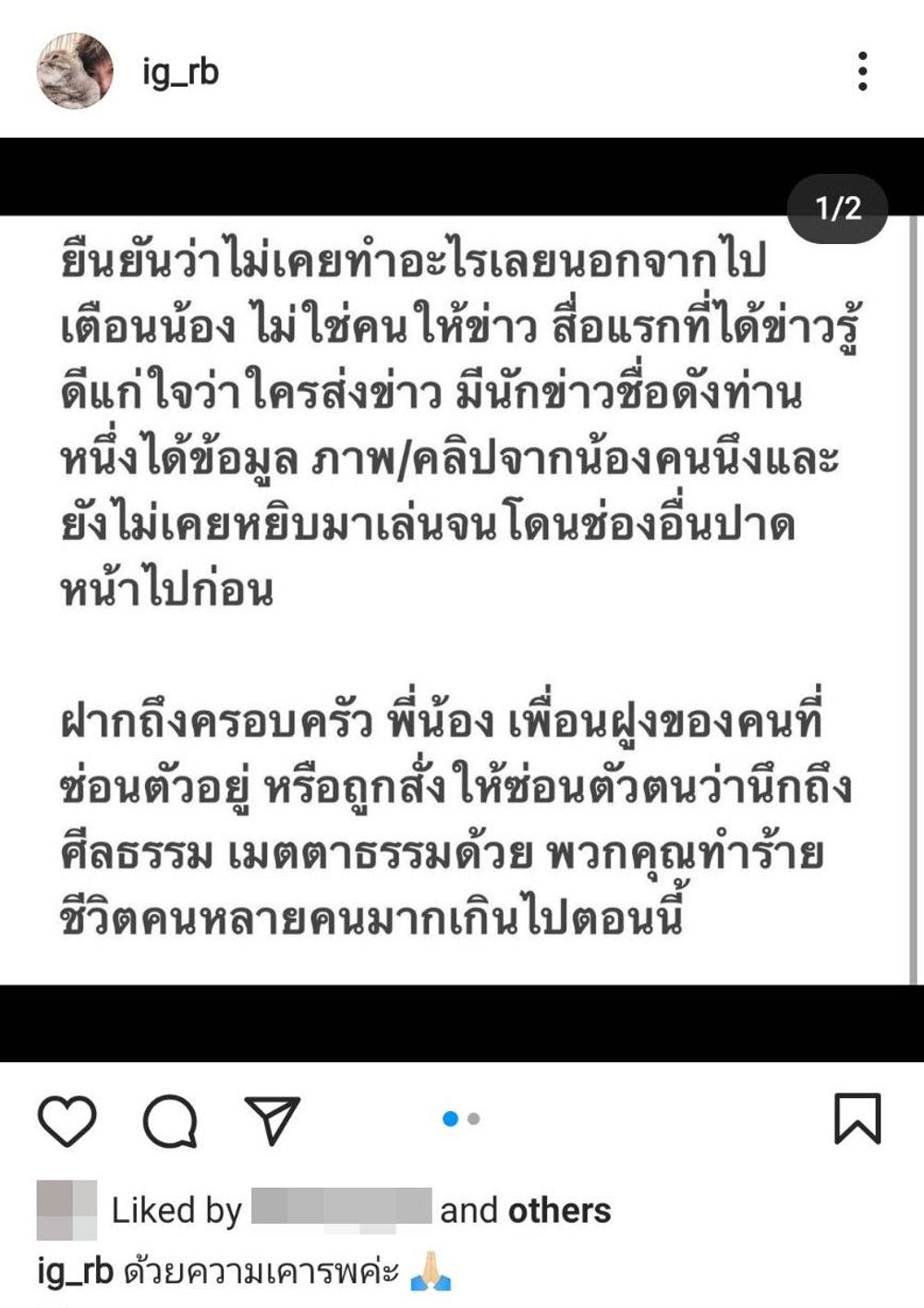
Task: Open the ig_rb username in the caption
Action: [75, 1271]
